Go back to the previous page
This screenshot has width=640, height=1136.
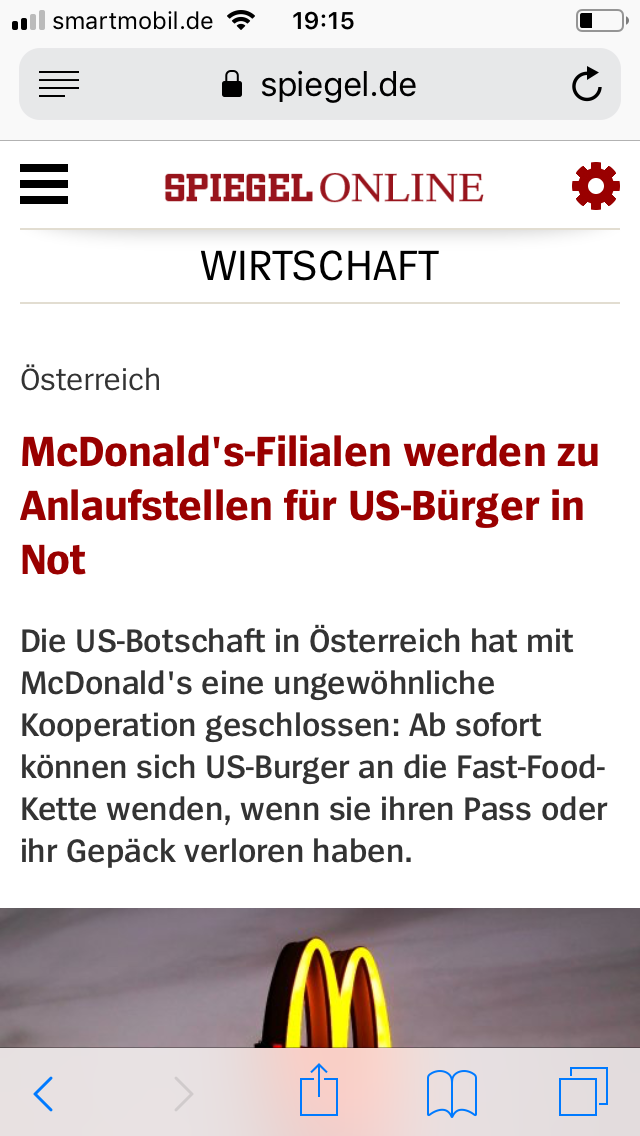point(43,1093)
